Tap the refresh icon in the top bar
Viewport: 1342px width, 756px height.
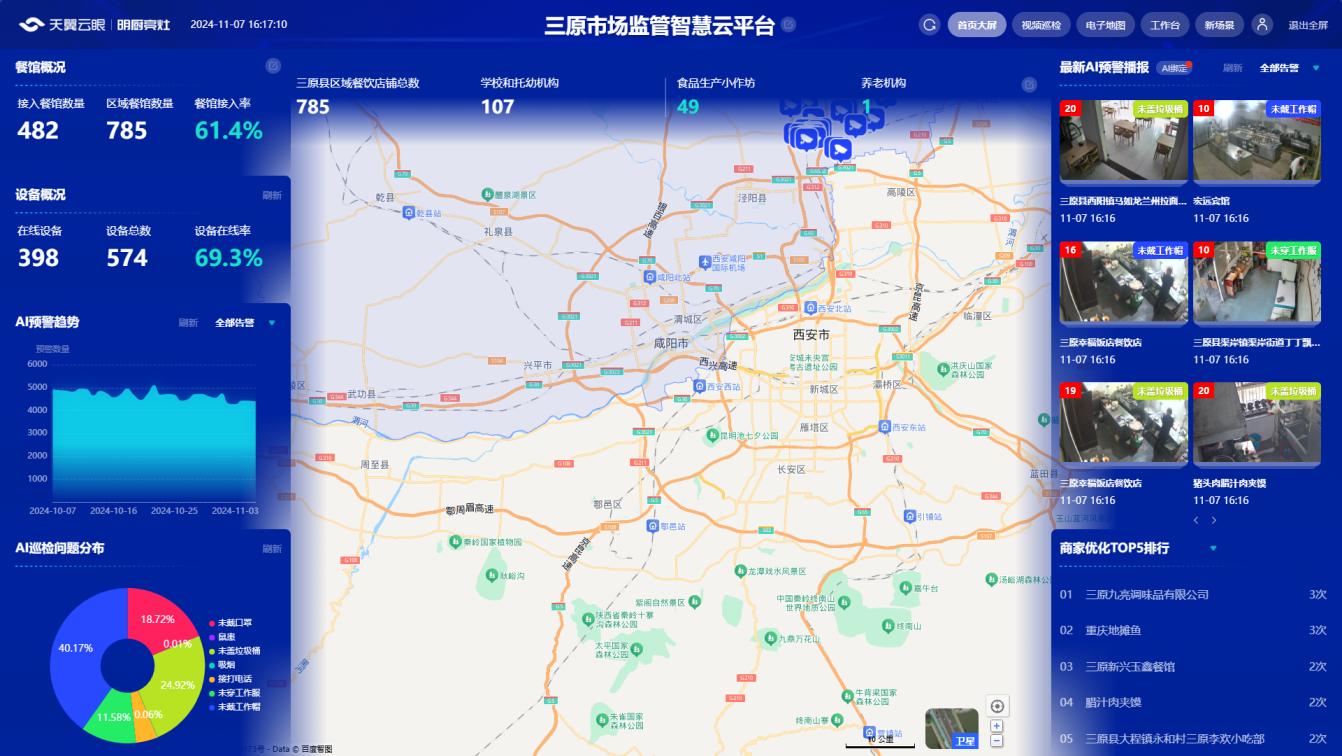tap(929, 25)
